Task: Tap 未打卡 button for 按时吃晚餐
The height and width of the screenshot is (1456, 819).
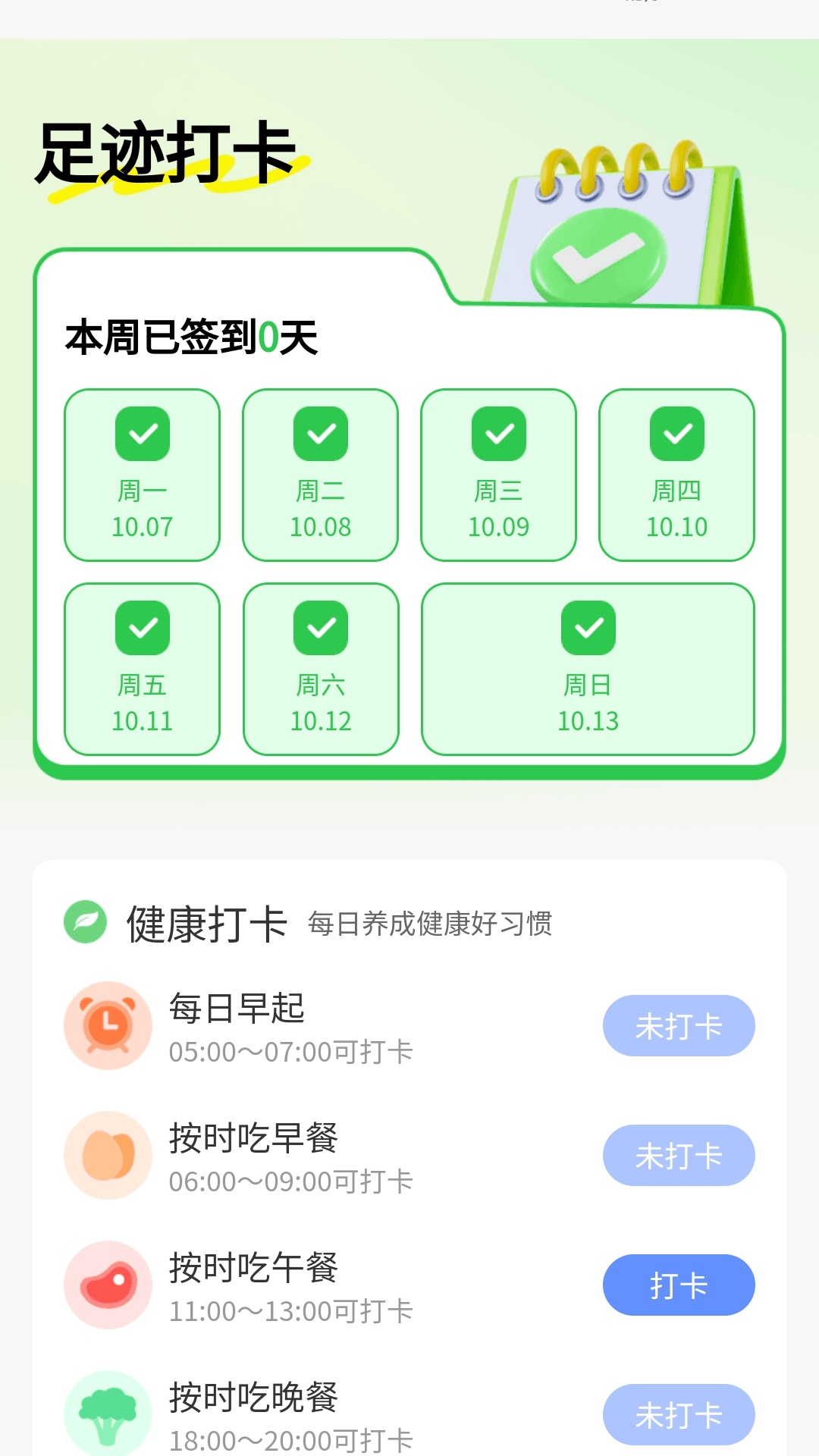Action: pyautogui.click(x=679, y=1414)
